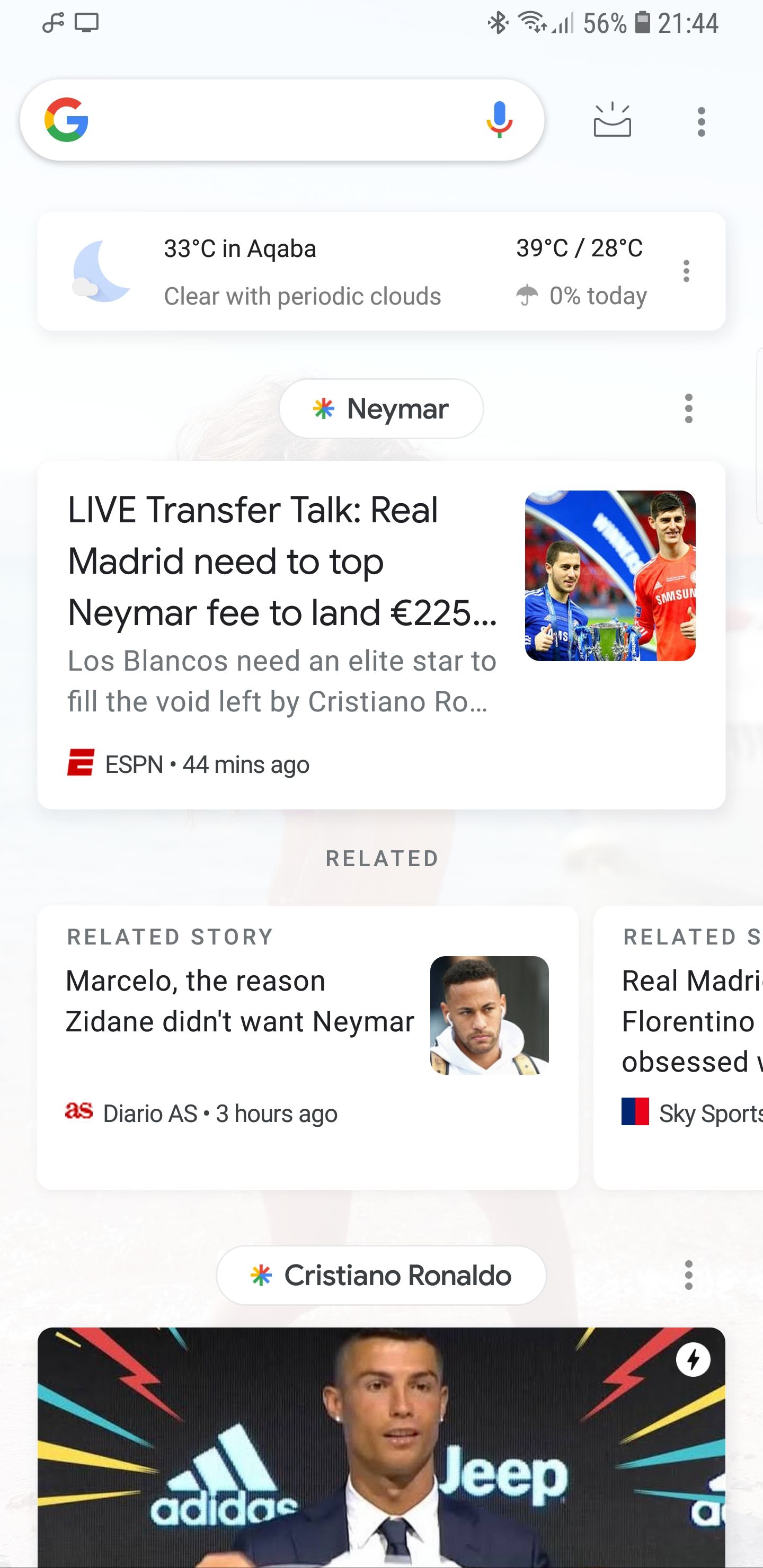Select the Neymar interest chip
This screenshot has width=763, height=1568.
click(382, 409)
